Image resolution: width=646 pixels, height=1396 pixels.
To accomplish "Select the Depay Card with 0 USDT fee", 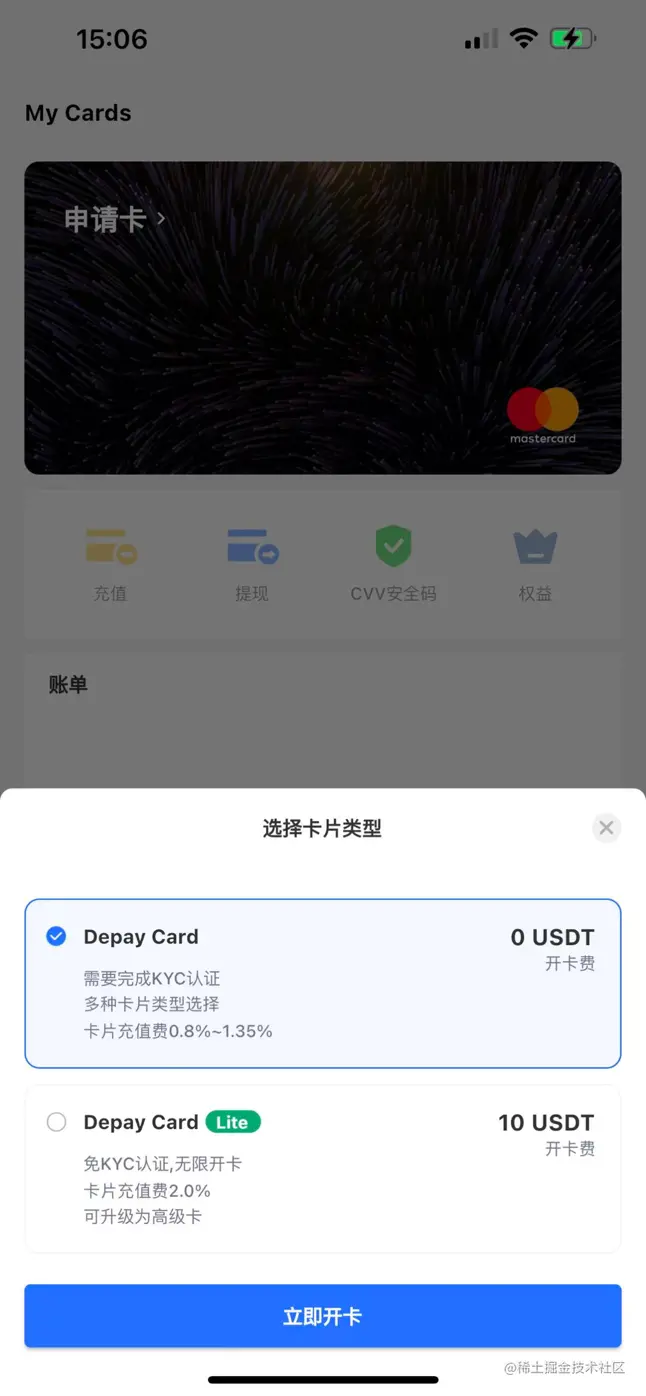I will pyautogui.click(x=322, y=983).
